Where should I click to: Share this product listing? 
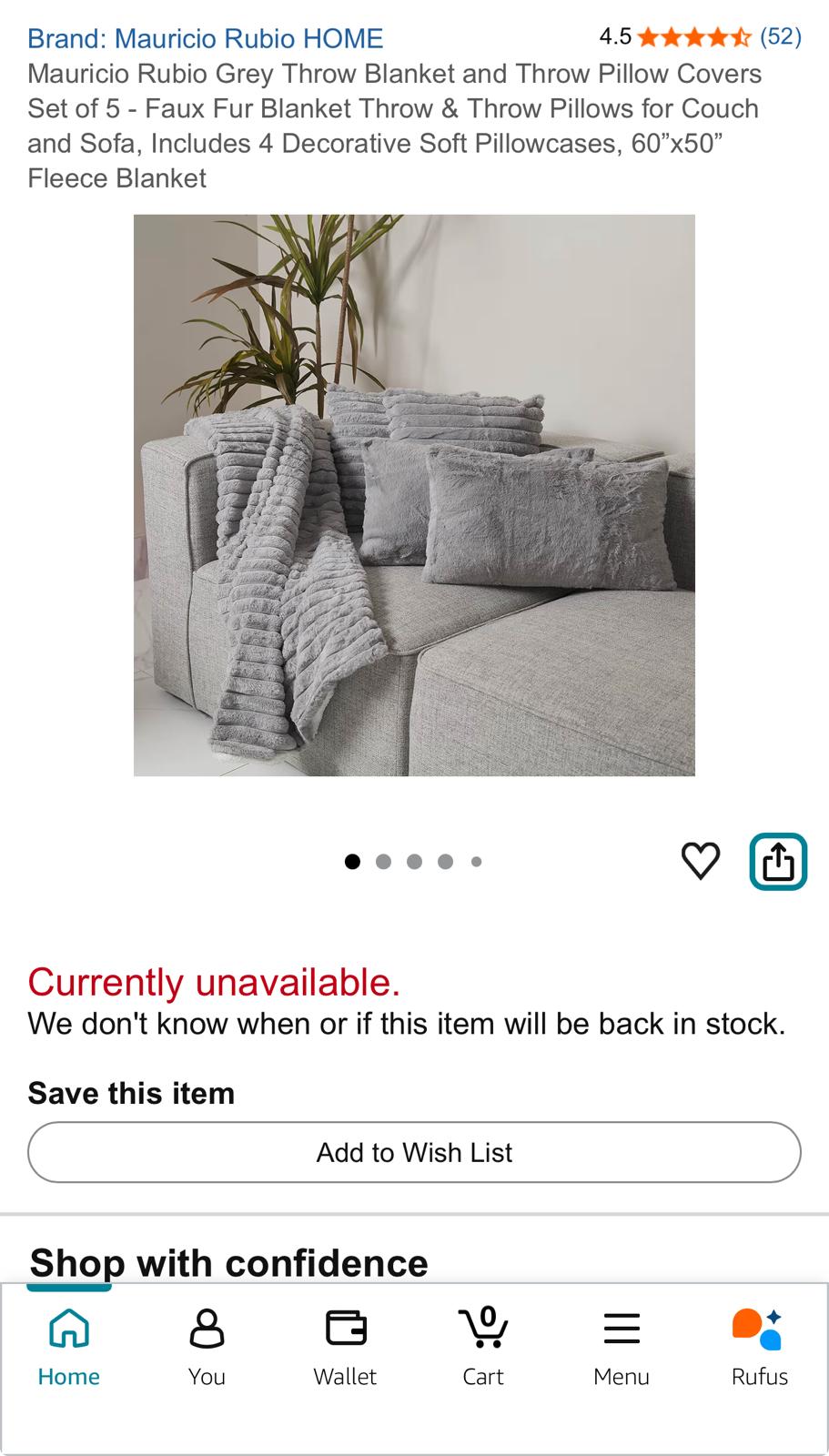[x=778, y=861]
